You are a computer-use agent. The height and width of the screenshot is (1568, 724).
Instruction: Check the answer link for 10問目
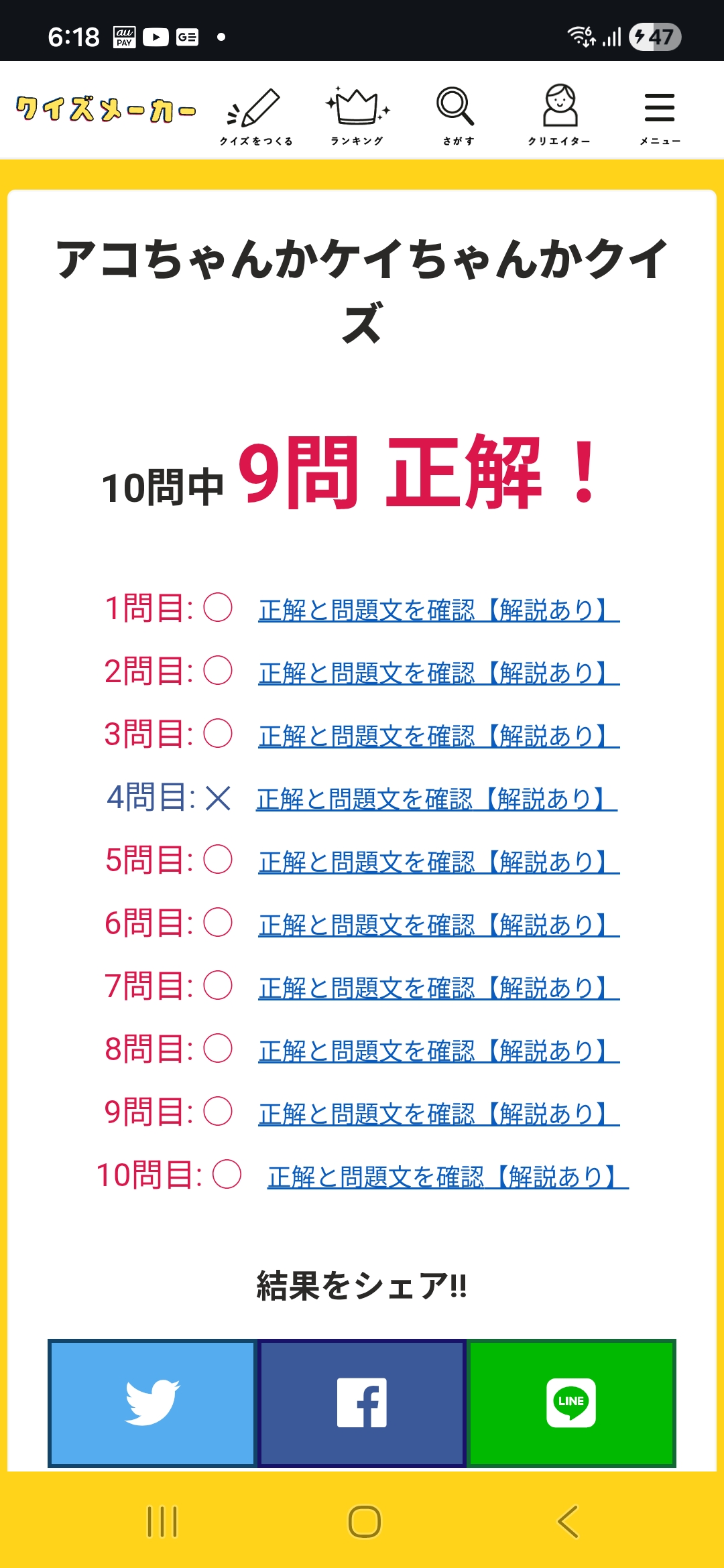click(x=448, y=1177)
